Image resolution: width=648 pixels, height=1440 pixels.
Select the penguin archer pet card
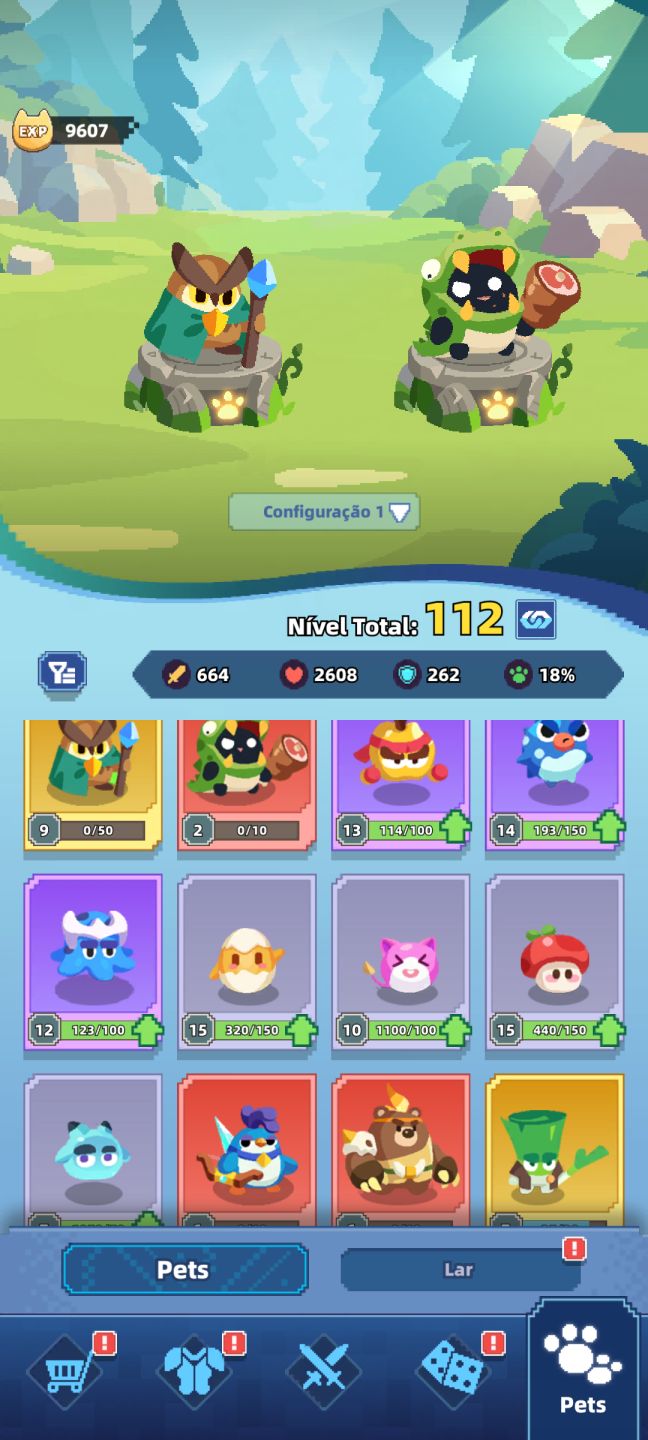pyautogui.click(x=247, y=1150)
